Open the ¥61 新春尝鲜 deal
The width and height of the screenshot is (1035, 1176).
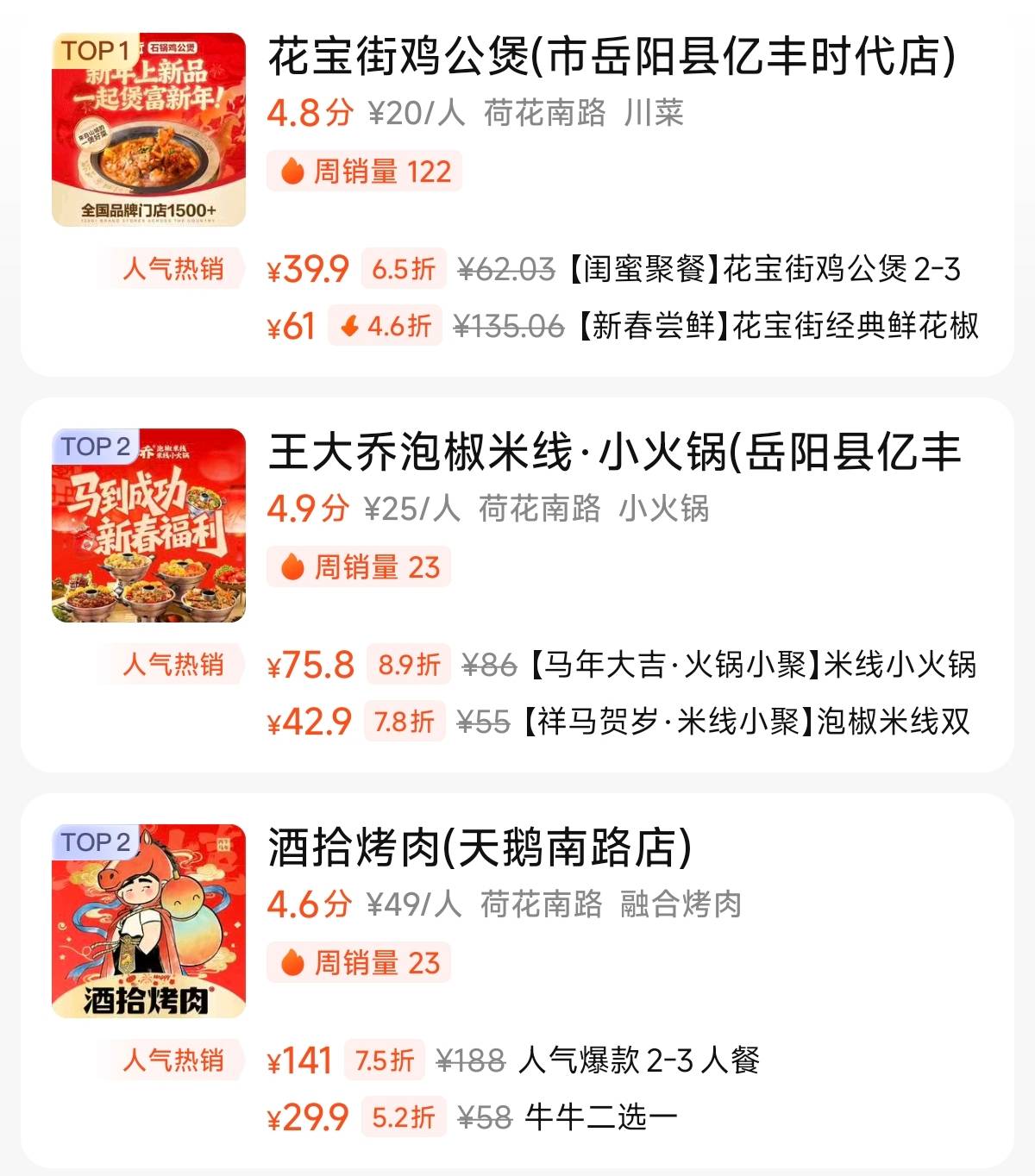[621, 327]
